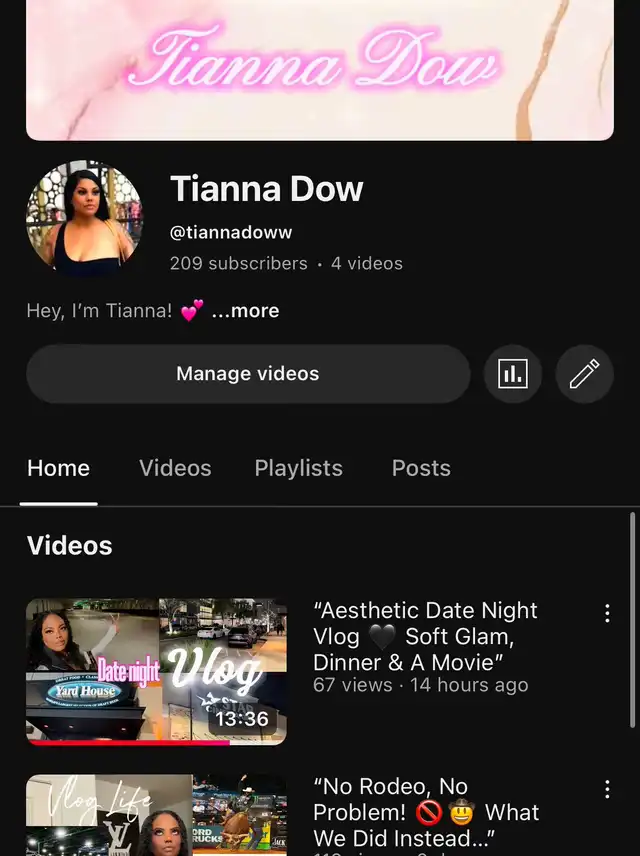Edit channel with the pencil icon
The height and width of the screenshot is (856, 640).
584,374
